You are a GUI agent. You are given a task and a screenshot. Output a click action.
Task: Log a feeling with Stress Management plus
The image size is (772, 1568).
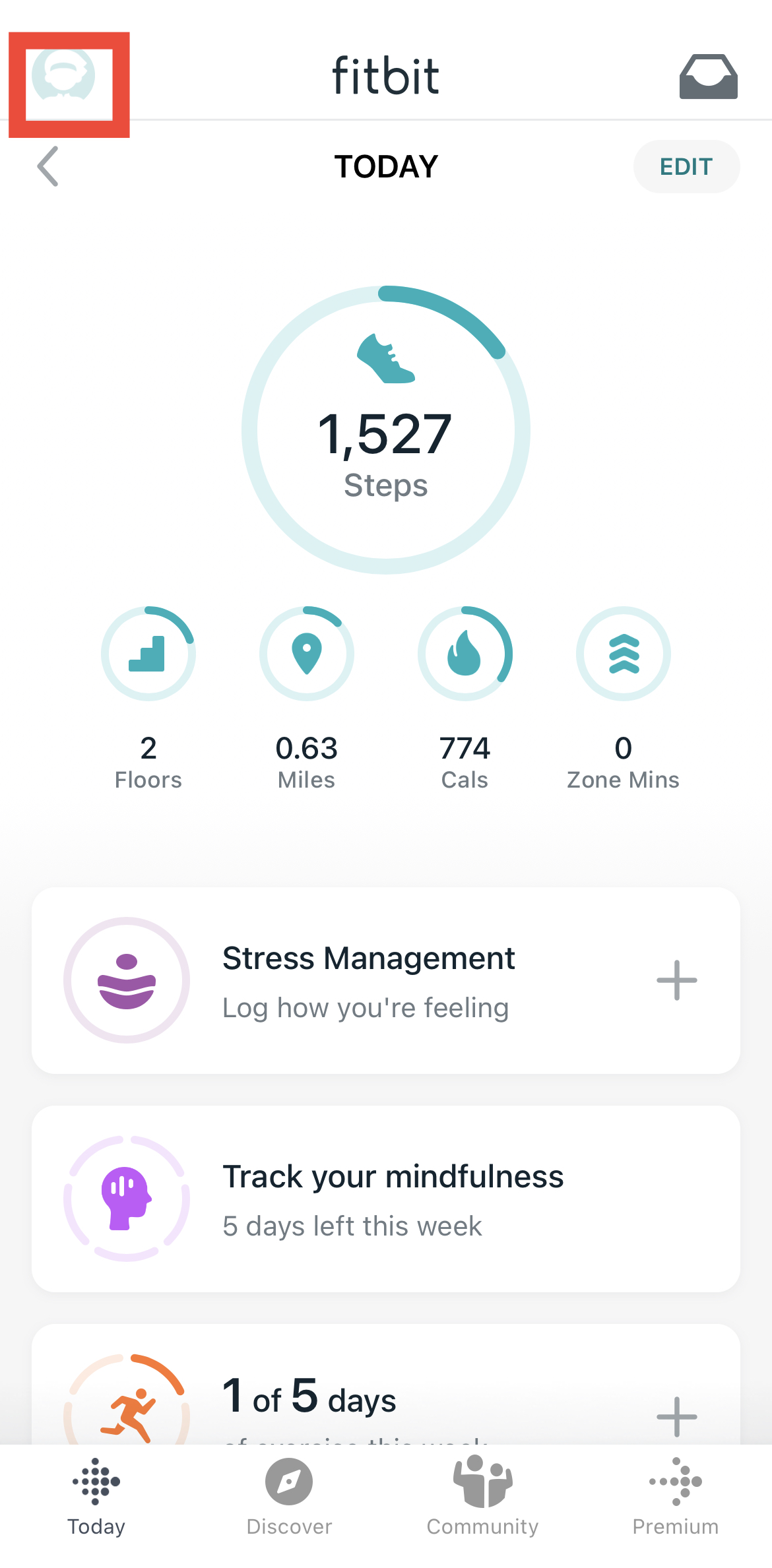pos(676,980)
